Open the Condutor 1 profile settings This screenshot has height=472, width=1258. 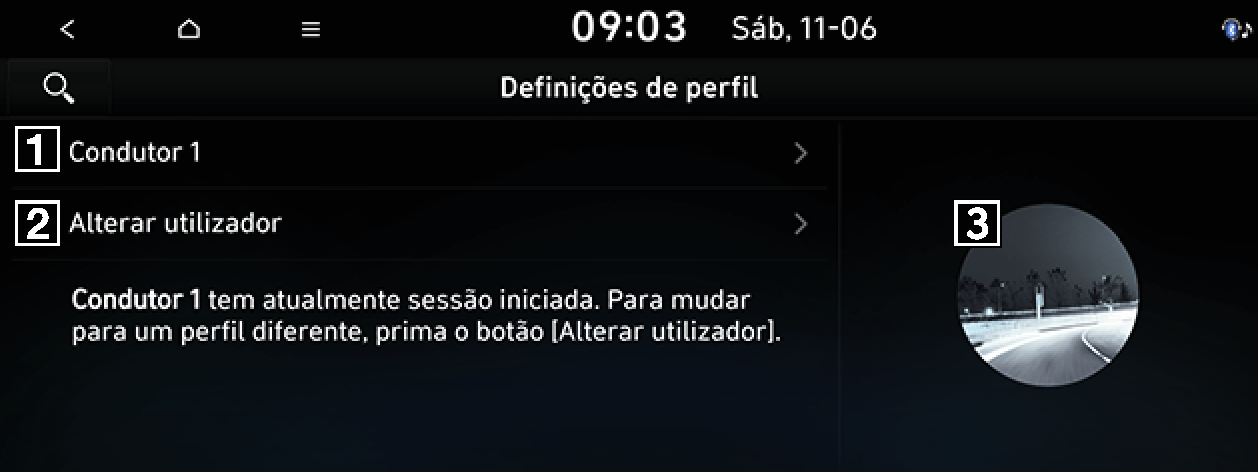coord(420,153)
